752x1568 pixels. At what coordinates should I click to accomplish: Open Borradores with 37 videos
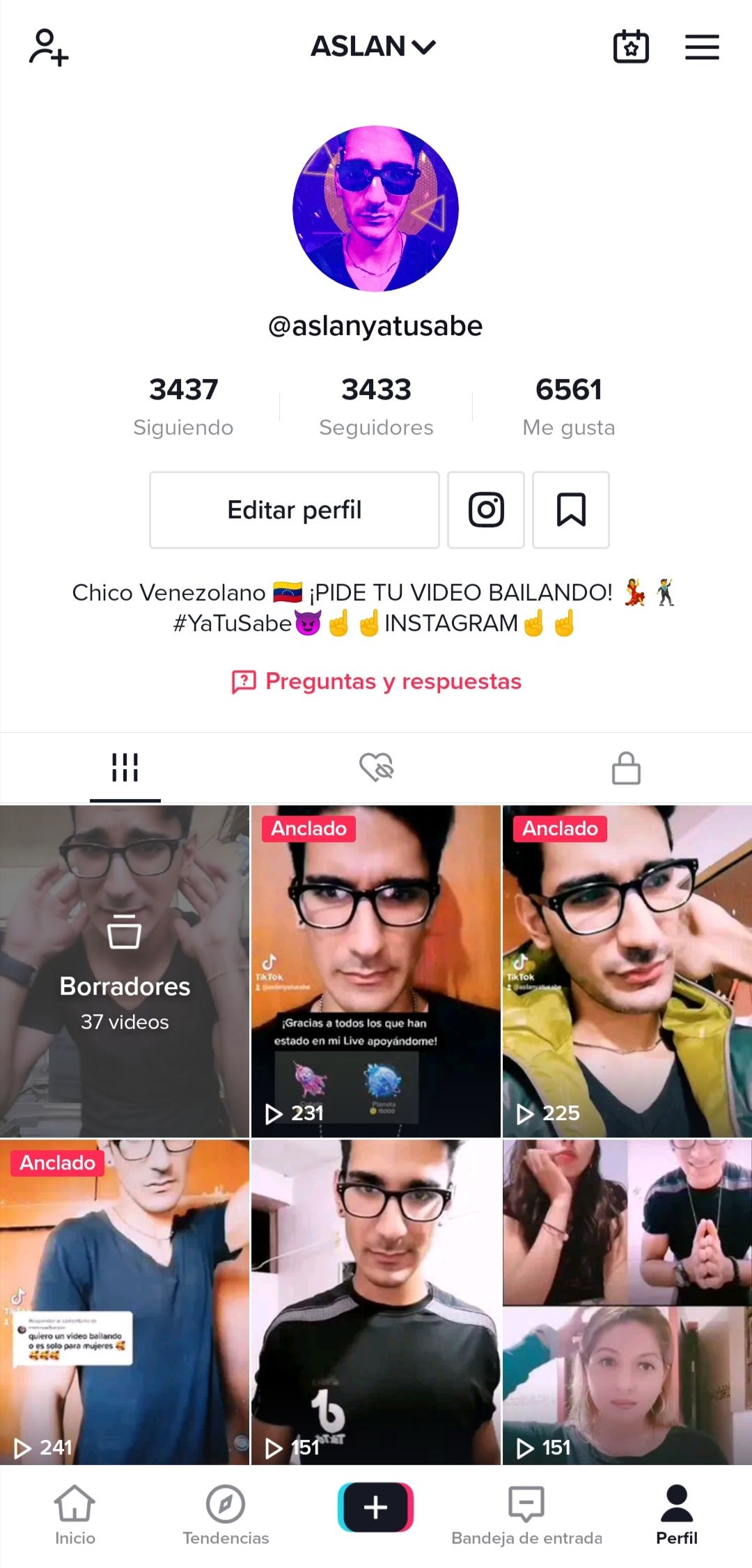click(125, 971)
